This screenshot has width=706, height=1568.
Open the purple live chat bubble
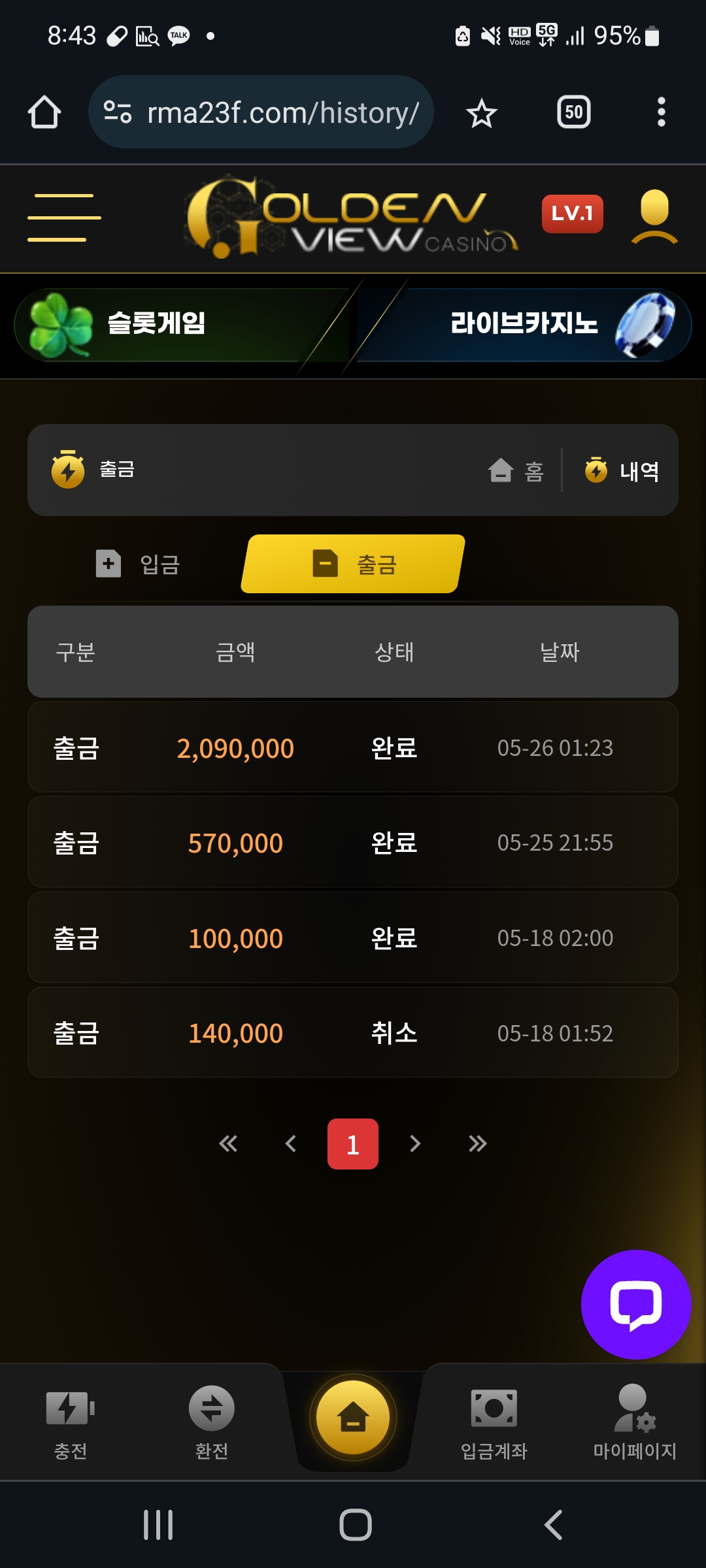click(x=636, y=1305)
